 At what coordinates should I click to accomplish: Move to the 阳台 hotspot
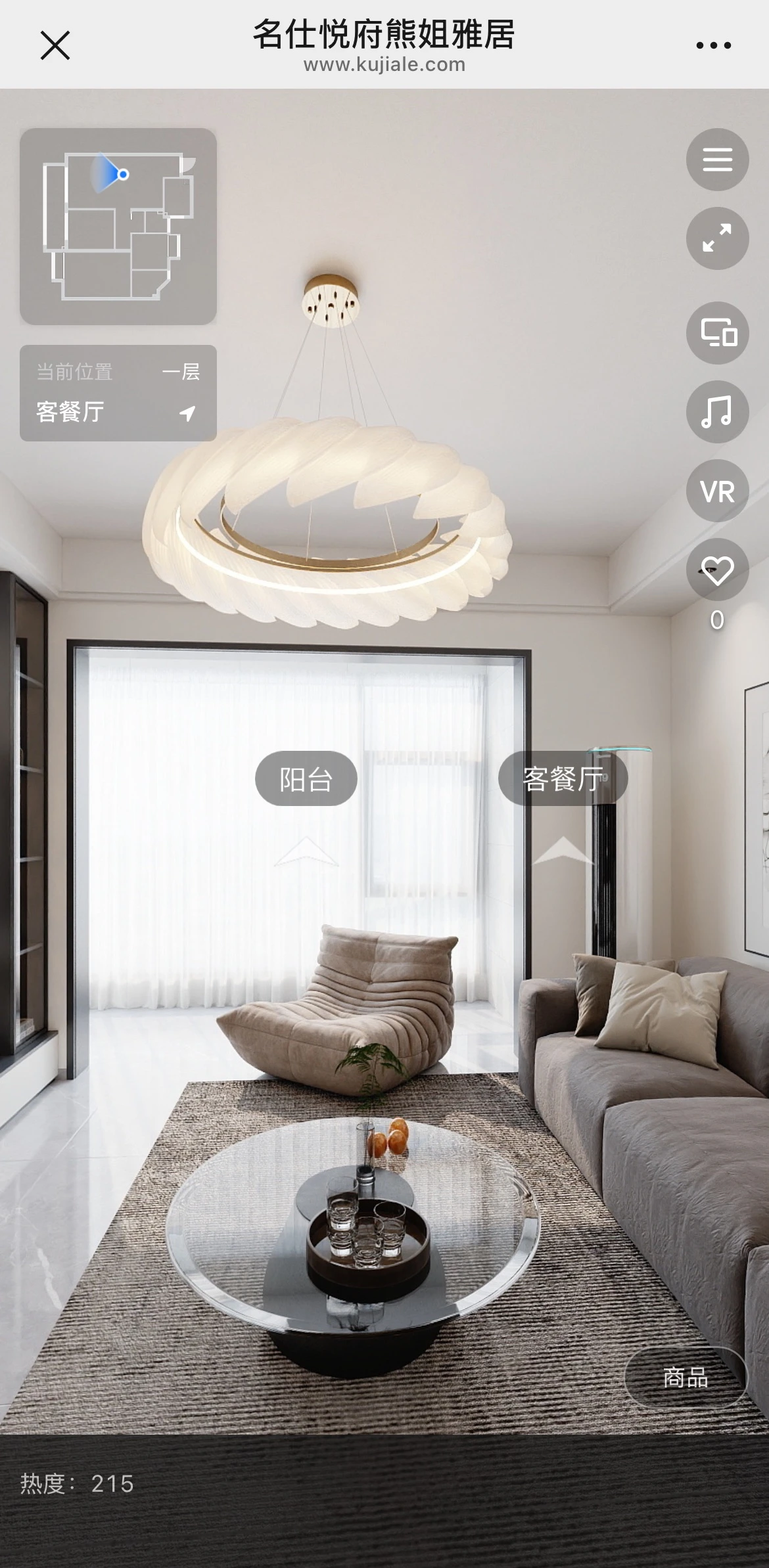306,779
